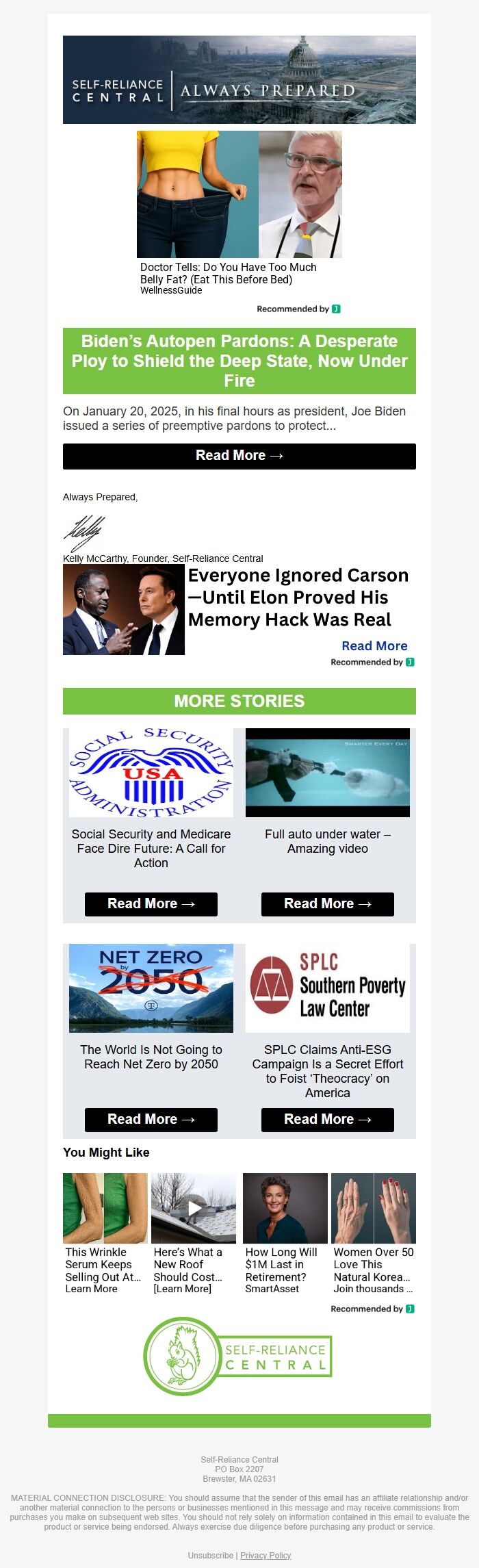Read more about Net Zero by 2050

coord(151,1119)
